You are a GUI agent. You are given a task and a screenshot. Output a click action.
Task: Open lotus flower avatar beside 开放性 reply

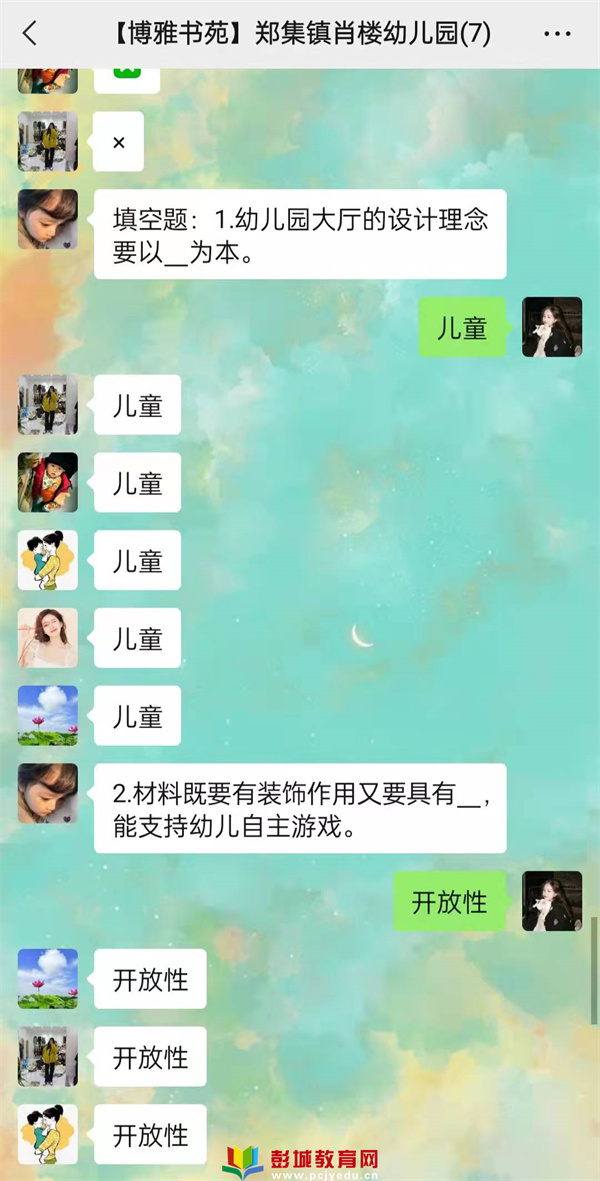click(47, 978)
